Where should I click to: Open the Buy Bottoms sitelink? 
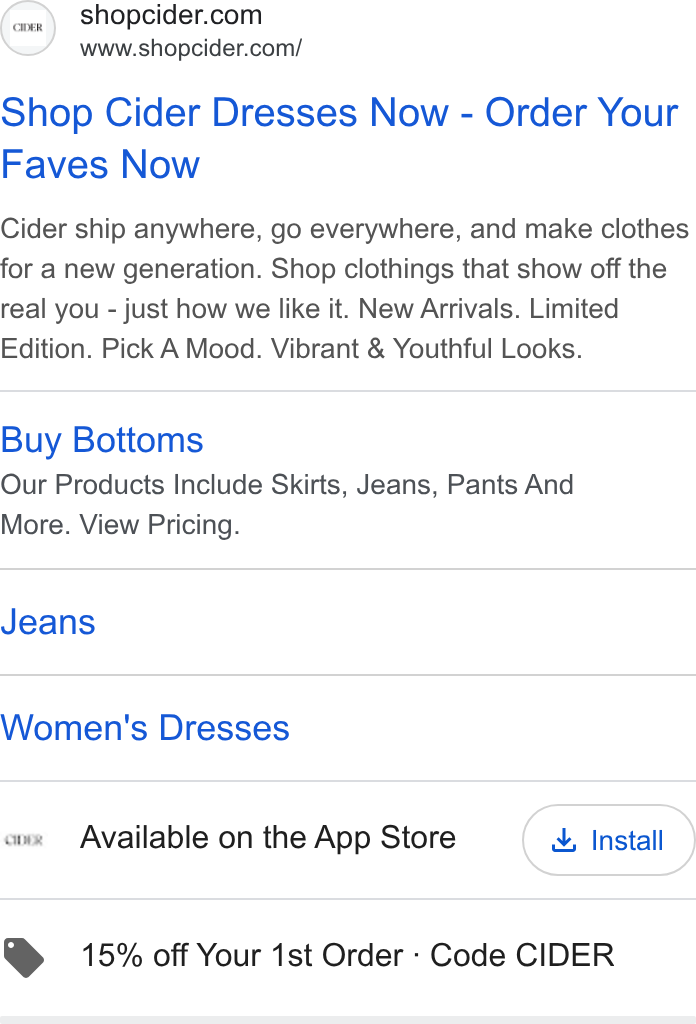click(x=102, y=440)
